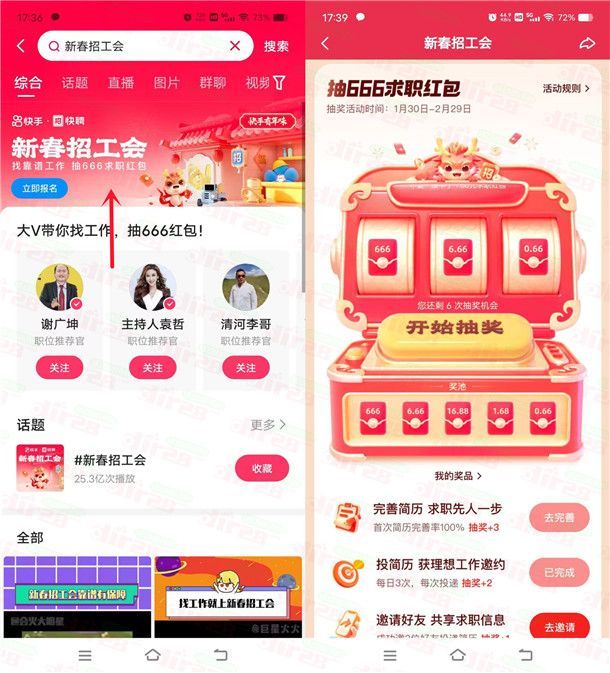Follow 谢广坤
Image resolution: width=610 pixels, height=673 pixels.
point(59,368)
